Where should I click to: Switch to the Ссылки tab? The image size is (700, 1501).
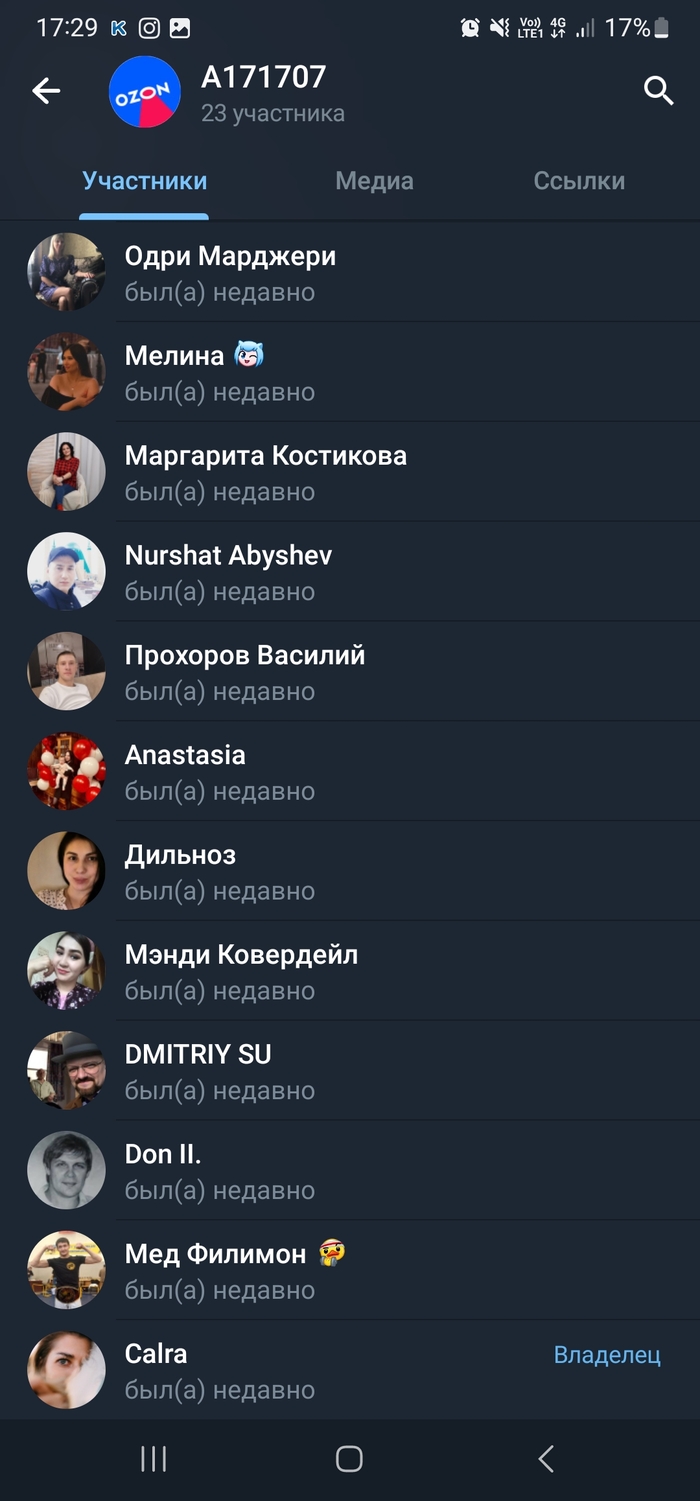[x=579, y=182]
